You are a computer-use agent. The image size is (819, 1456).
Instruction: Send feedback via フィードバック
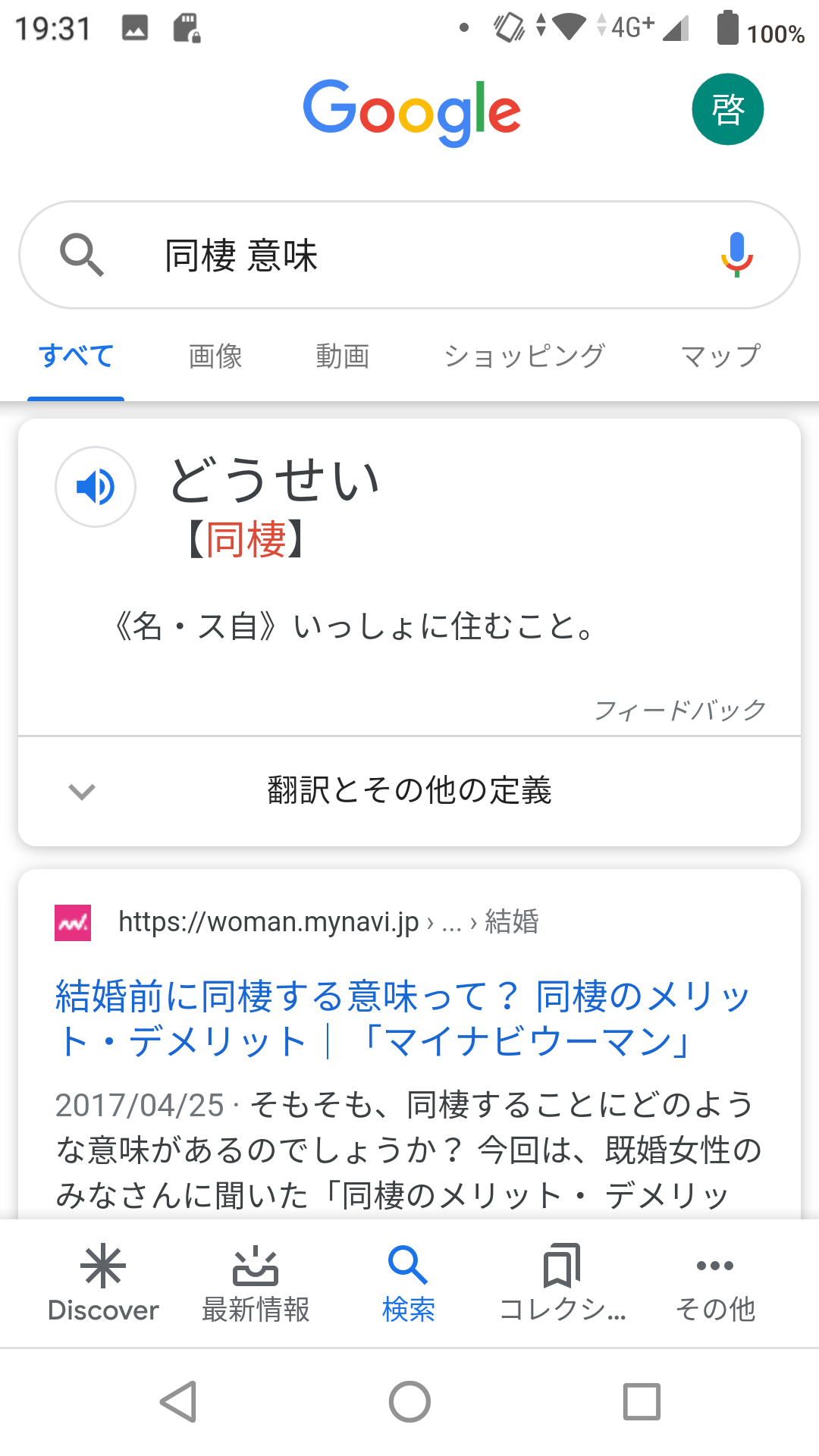(x=680, y=710)
